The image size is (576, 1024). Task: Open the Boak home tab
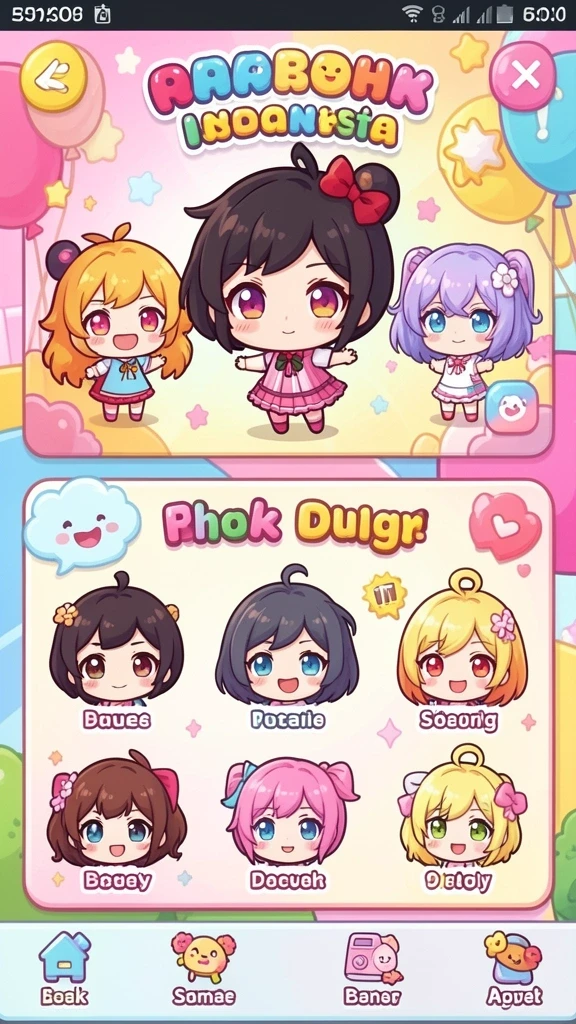pyautogui.click(x=64, y=968)
